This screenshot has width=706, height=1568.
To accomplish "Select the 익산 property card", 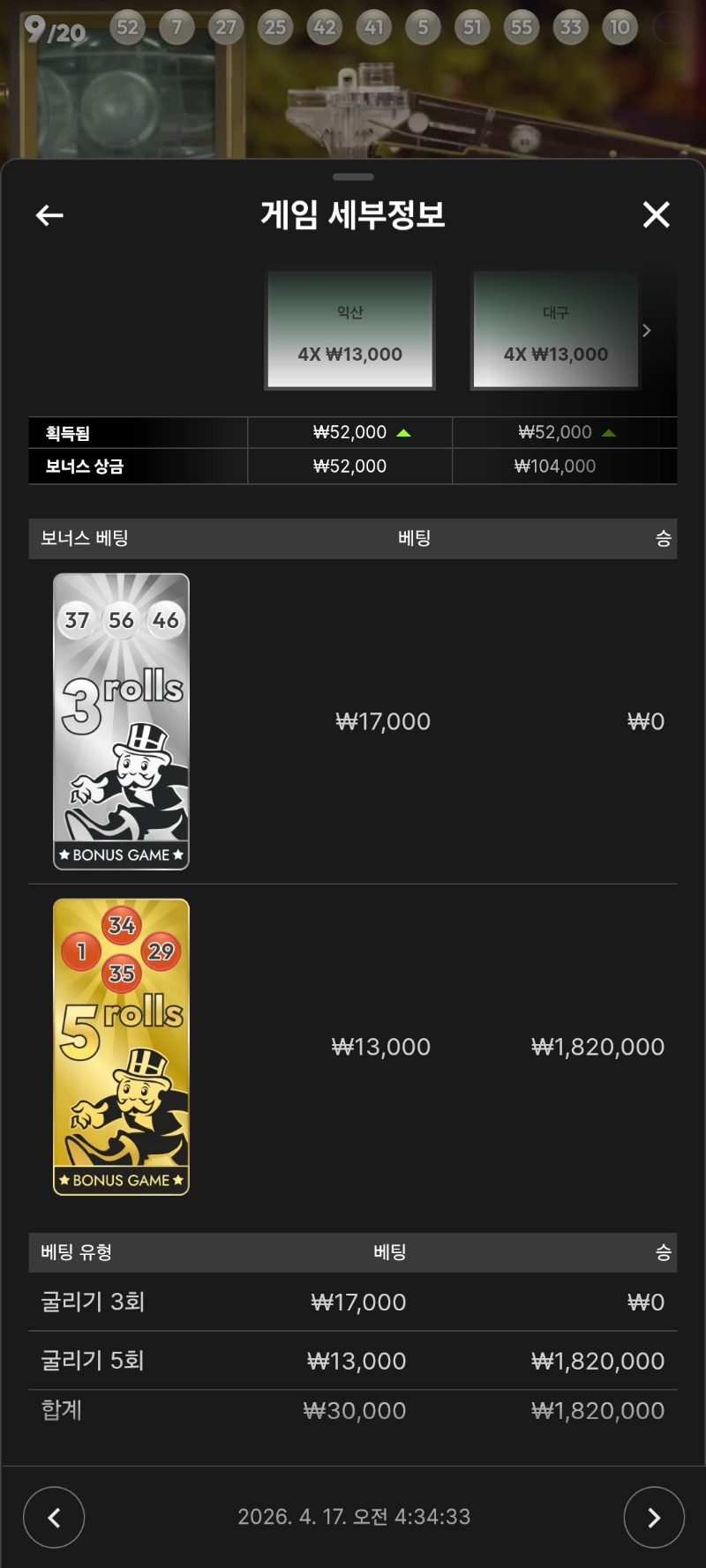I will click(349, 330).
